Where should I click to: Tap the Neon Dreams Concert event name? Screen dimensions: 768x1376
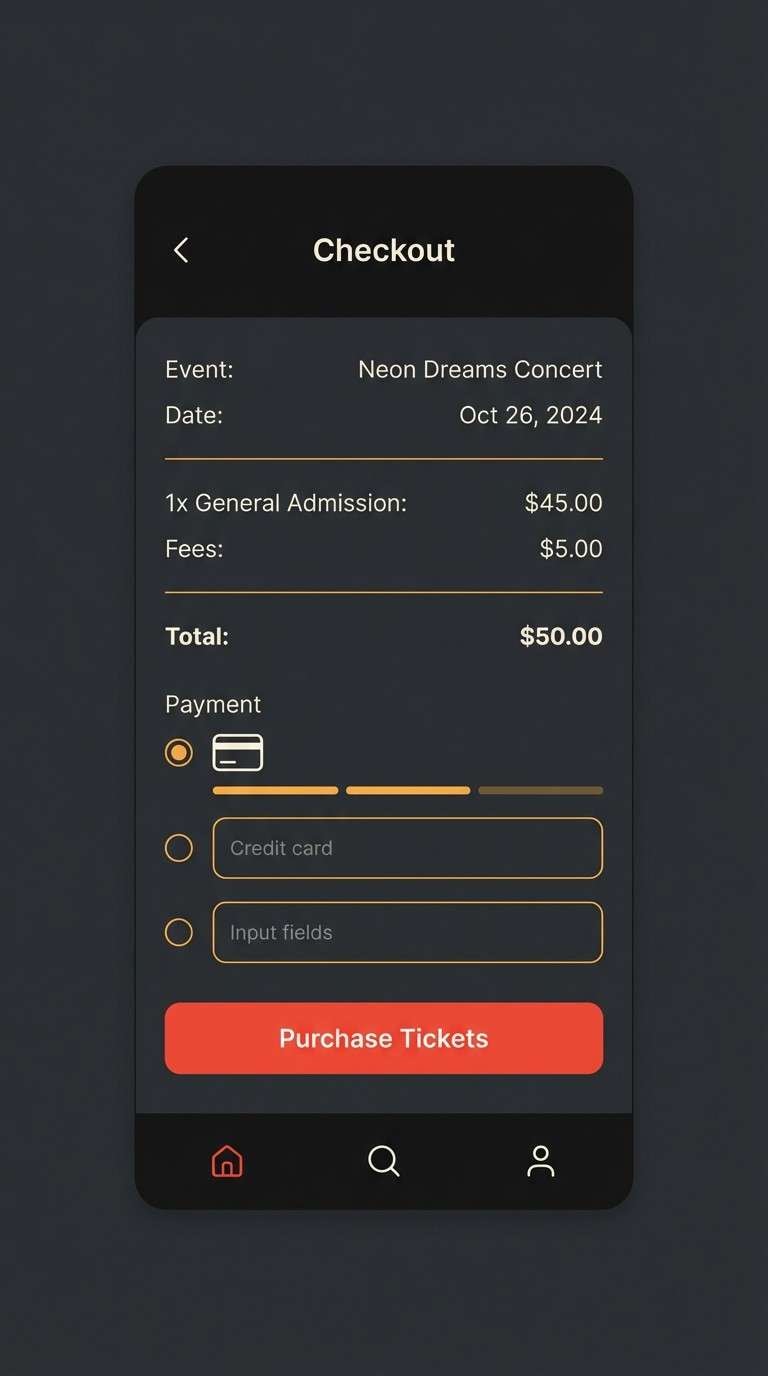coord(480,369)
